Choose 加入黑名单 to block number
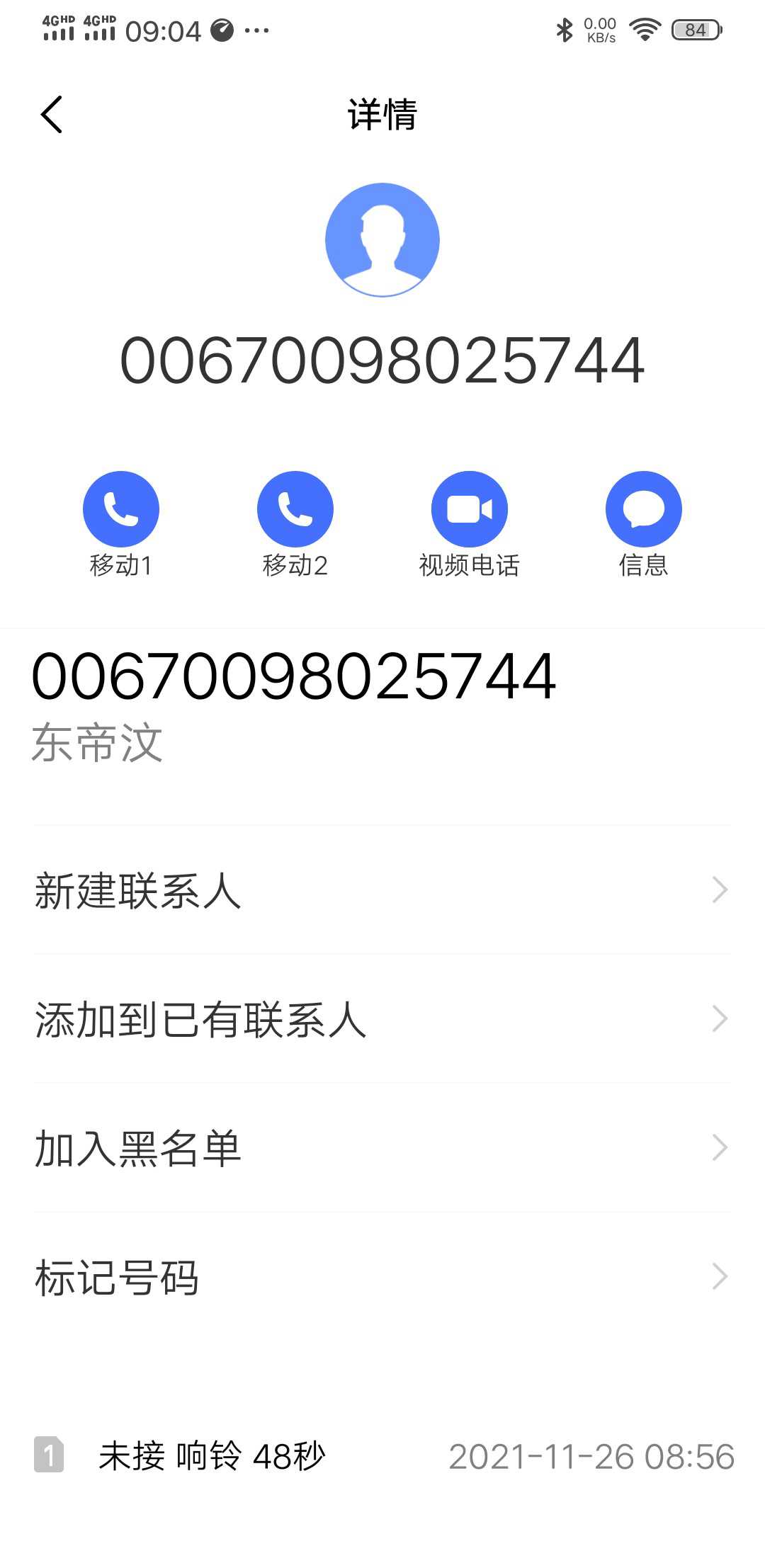This screenshot has height=1568, width=765. pos(382,1148)
